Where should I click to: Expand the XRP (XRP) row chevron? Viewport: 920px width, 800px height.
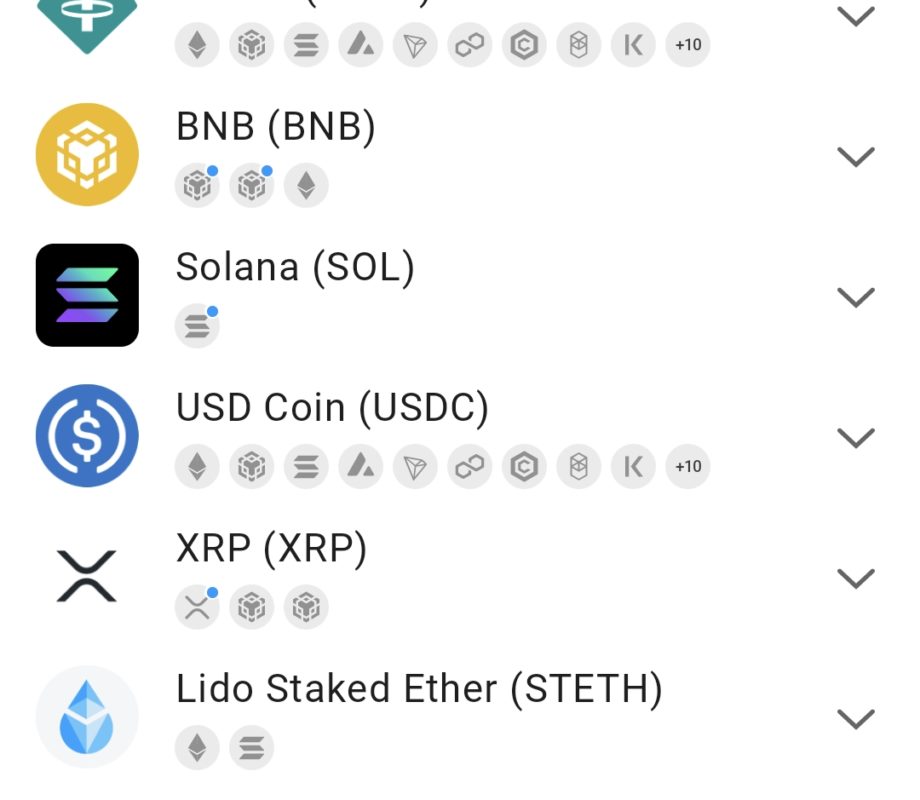click(855, 578)
